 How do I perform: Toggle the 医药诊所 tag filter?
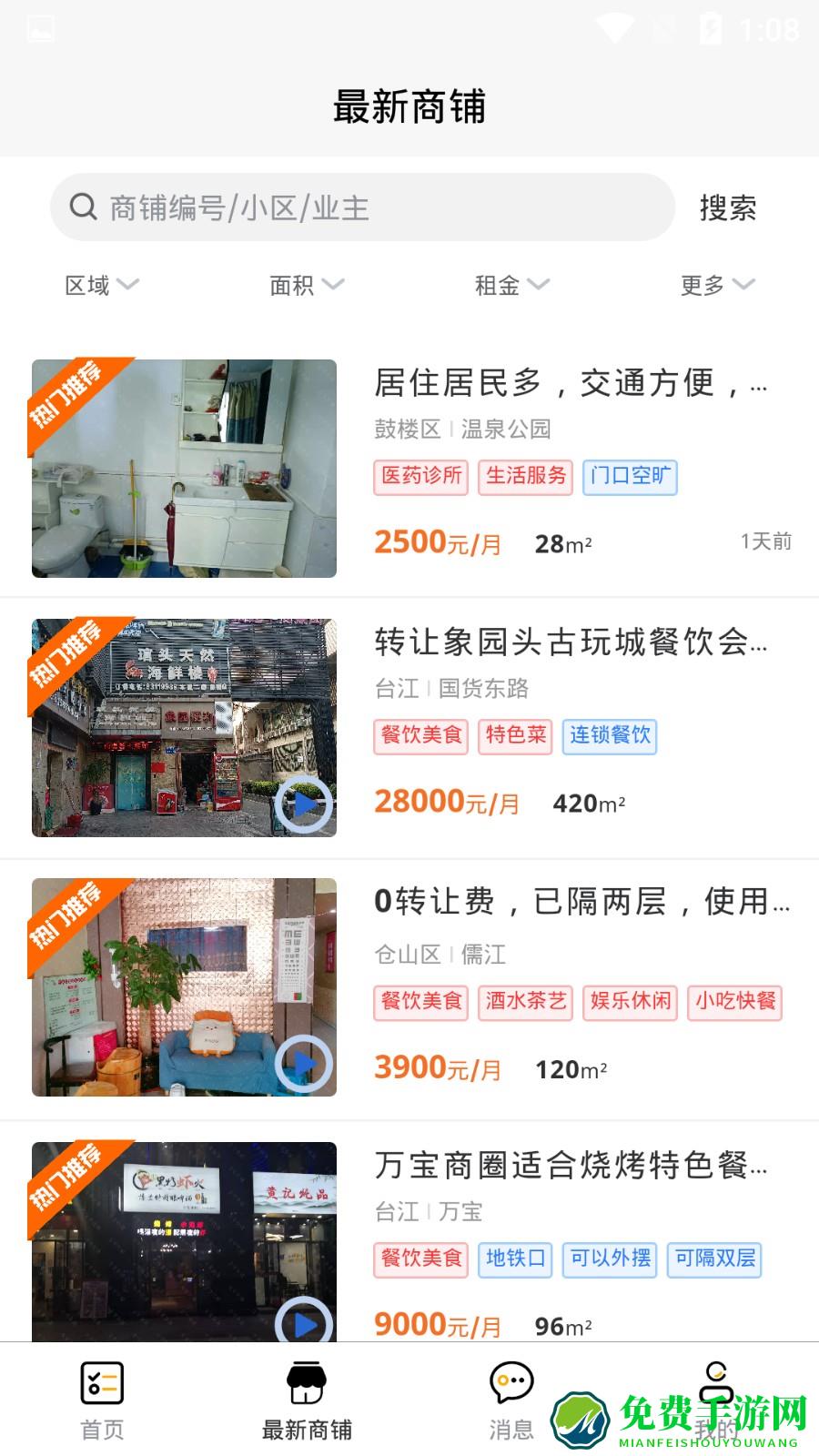click(420, 477)
